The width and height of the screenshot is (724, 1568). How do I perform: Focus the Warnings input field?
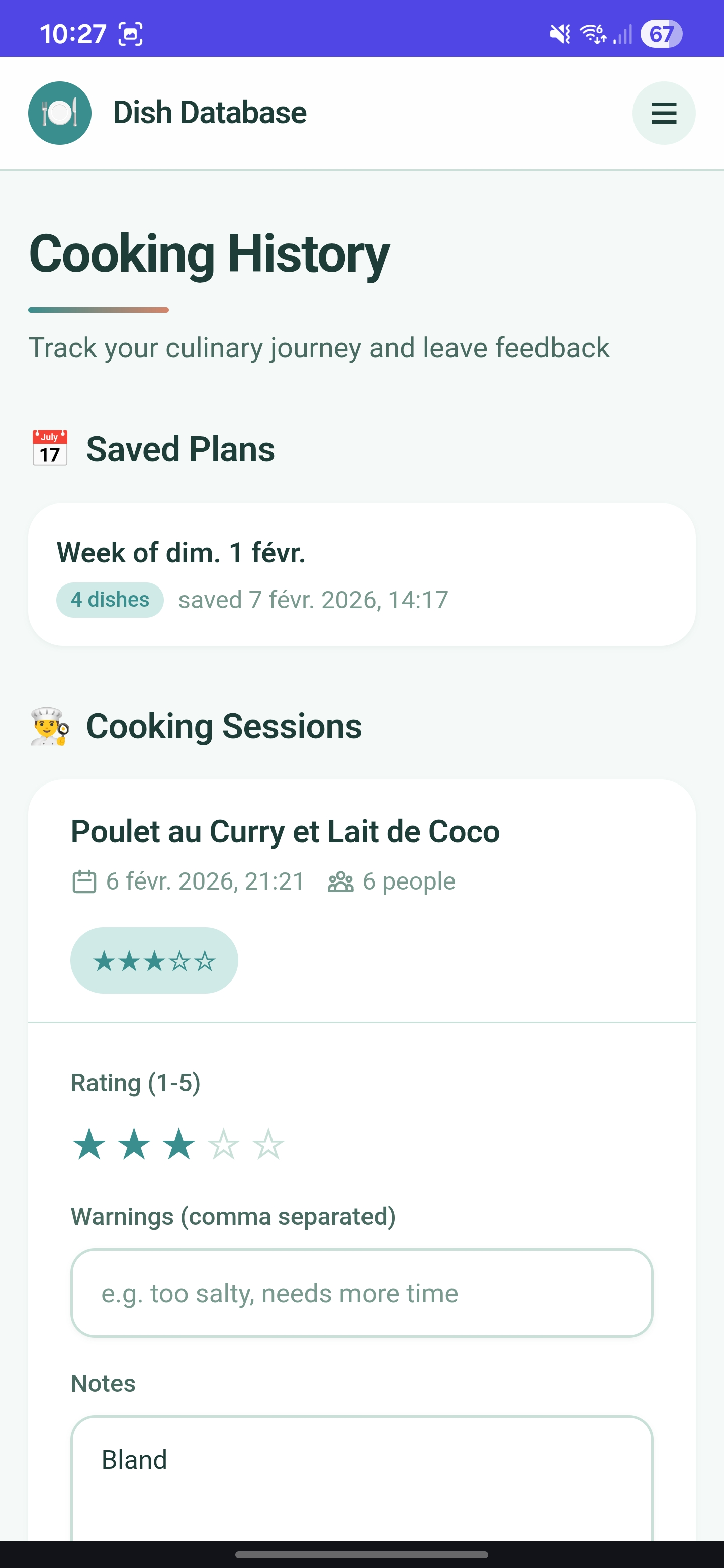361,1293
